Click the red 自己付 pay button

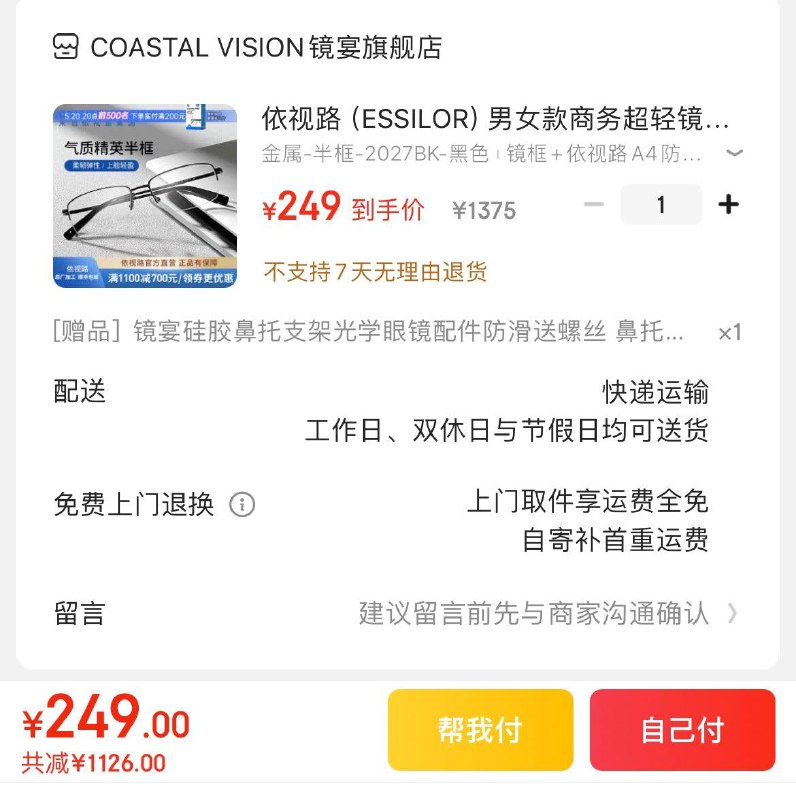(x=682, y=731)
